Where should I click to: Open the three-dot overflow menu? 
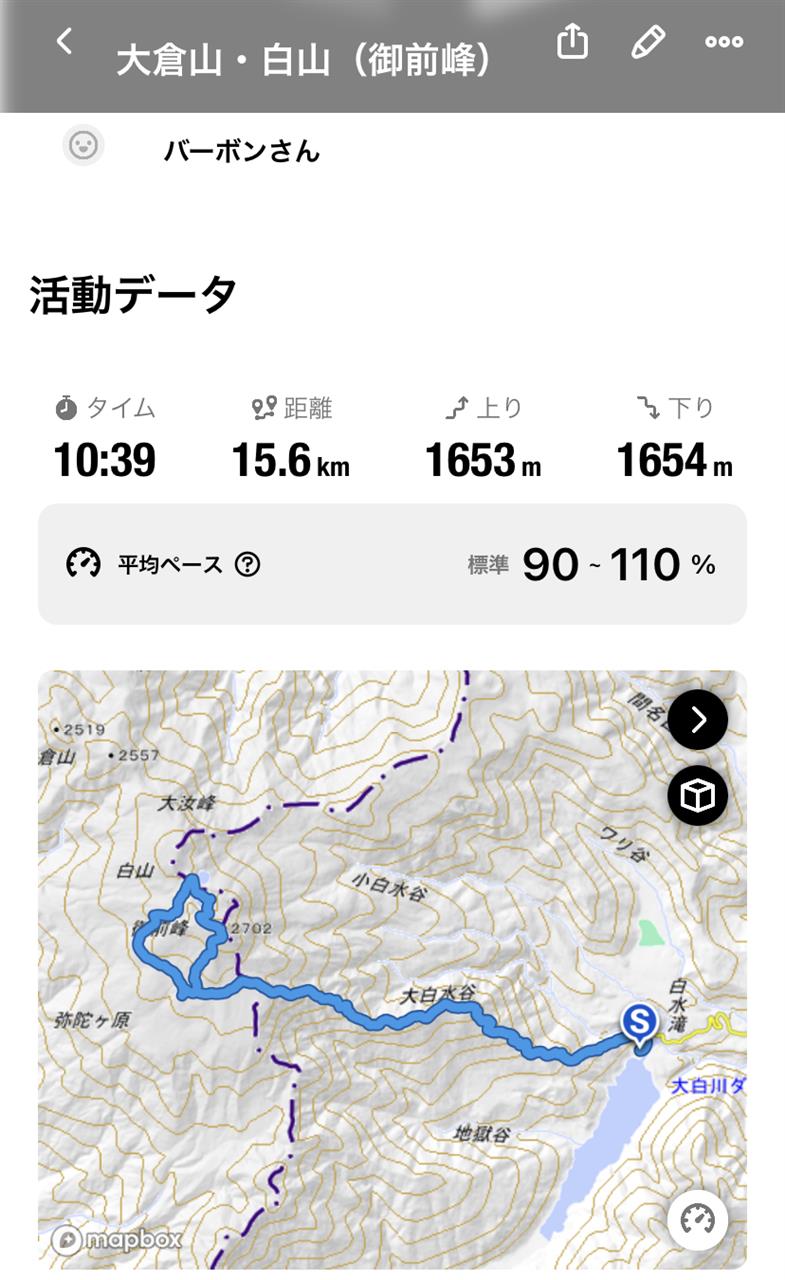tap(724, 42)
